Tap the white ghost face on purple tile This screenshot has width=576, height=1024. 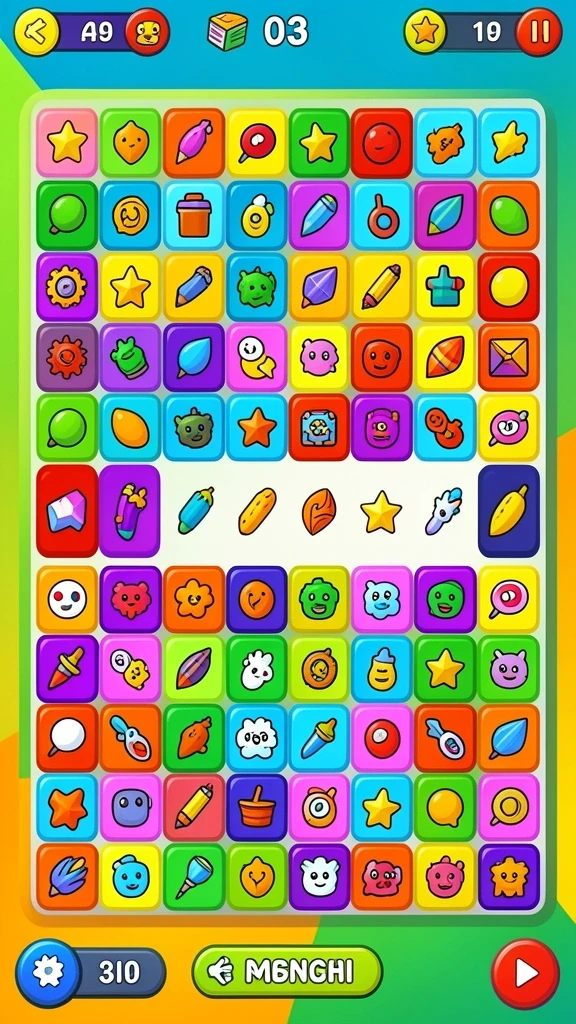(x=319, y=877)
